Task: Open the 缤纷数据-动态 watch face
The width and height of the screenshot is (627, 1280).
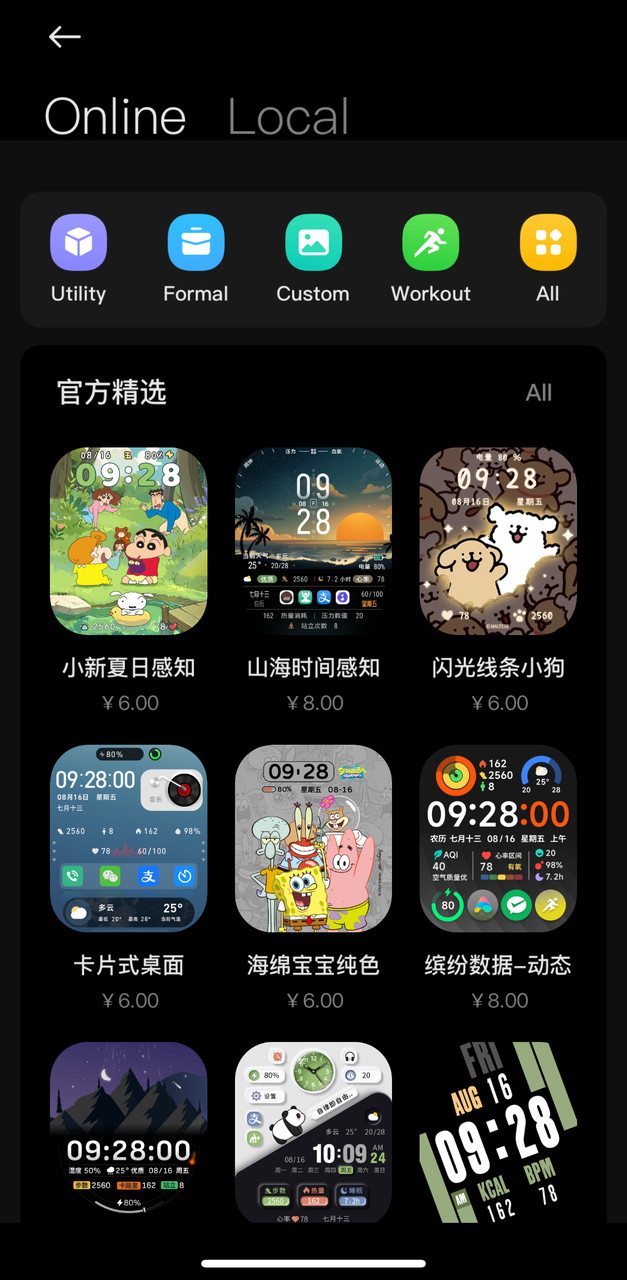Action: click(x=498, y=838)
